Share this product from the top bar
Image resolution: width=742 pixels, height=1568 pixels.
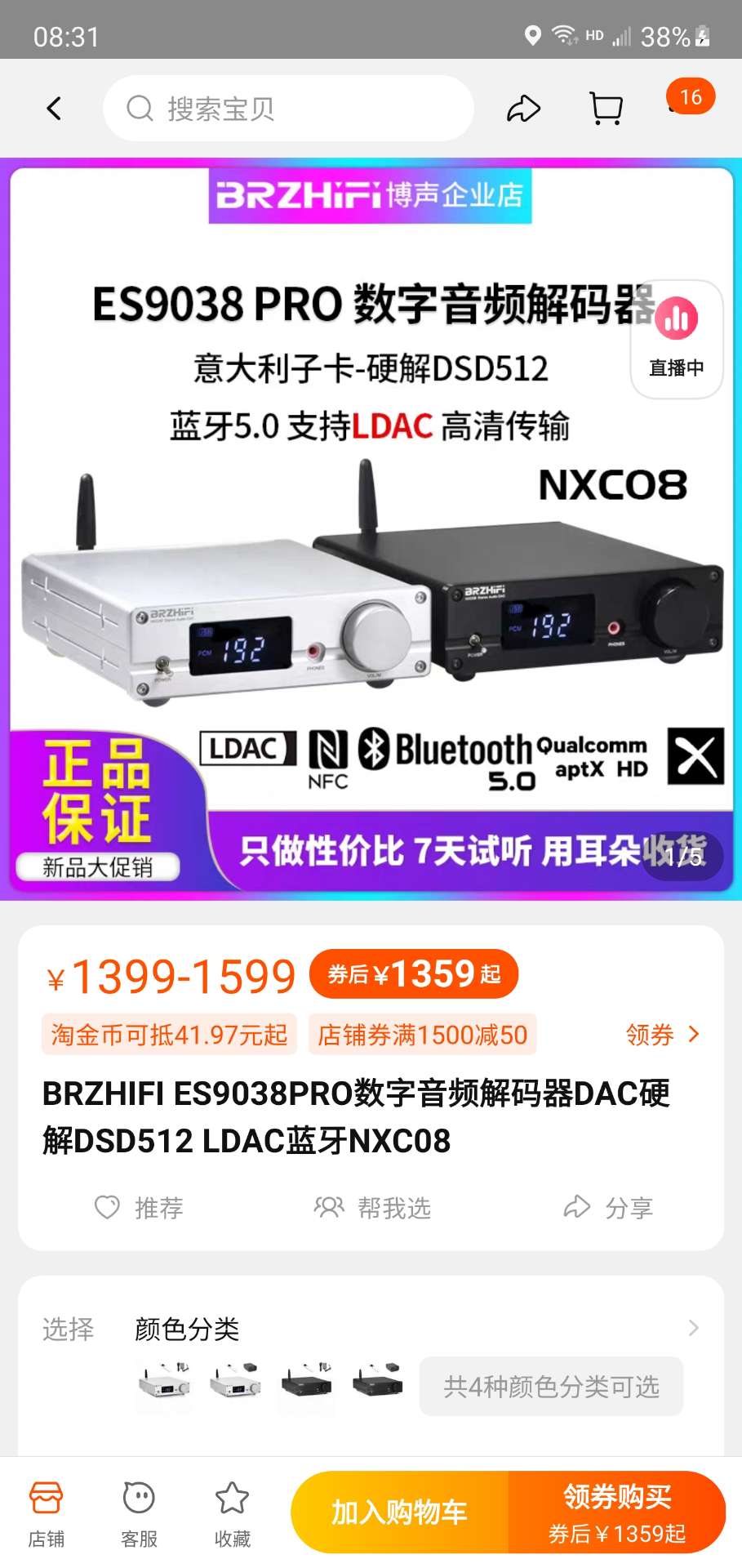(x=523, y=109)
